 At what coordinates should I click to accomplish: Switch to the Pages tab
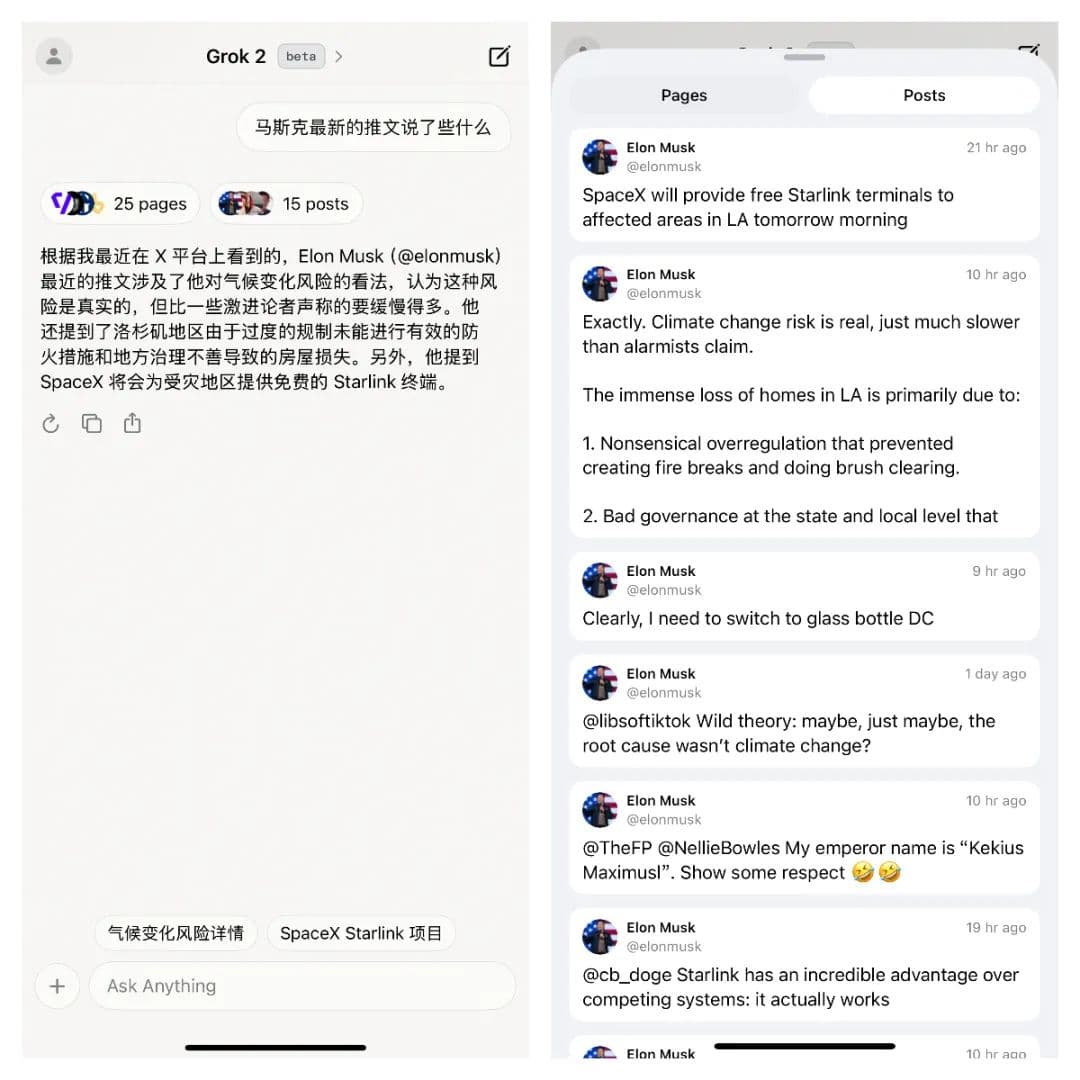pos(684,96)
